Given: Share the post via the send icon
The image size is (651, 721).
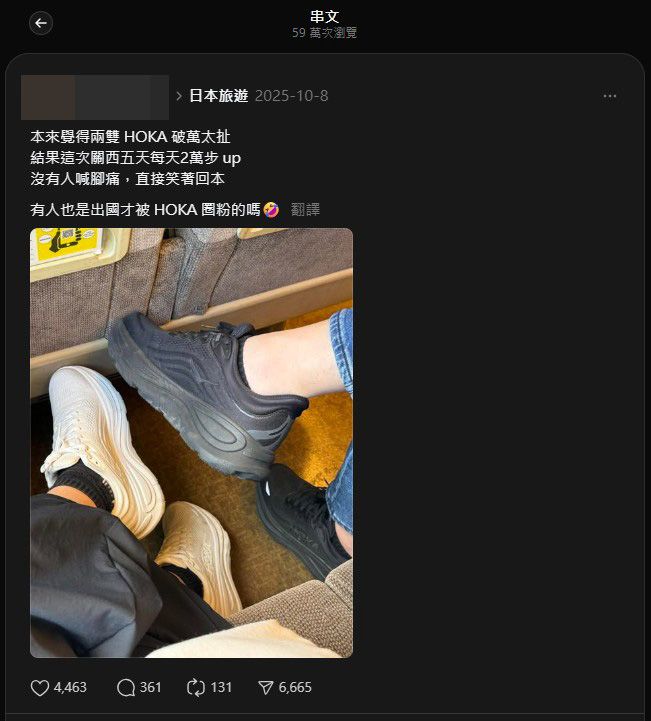Looking at the screenshot, I should pos(266,688).
